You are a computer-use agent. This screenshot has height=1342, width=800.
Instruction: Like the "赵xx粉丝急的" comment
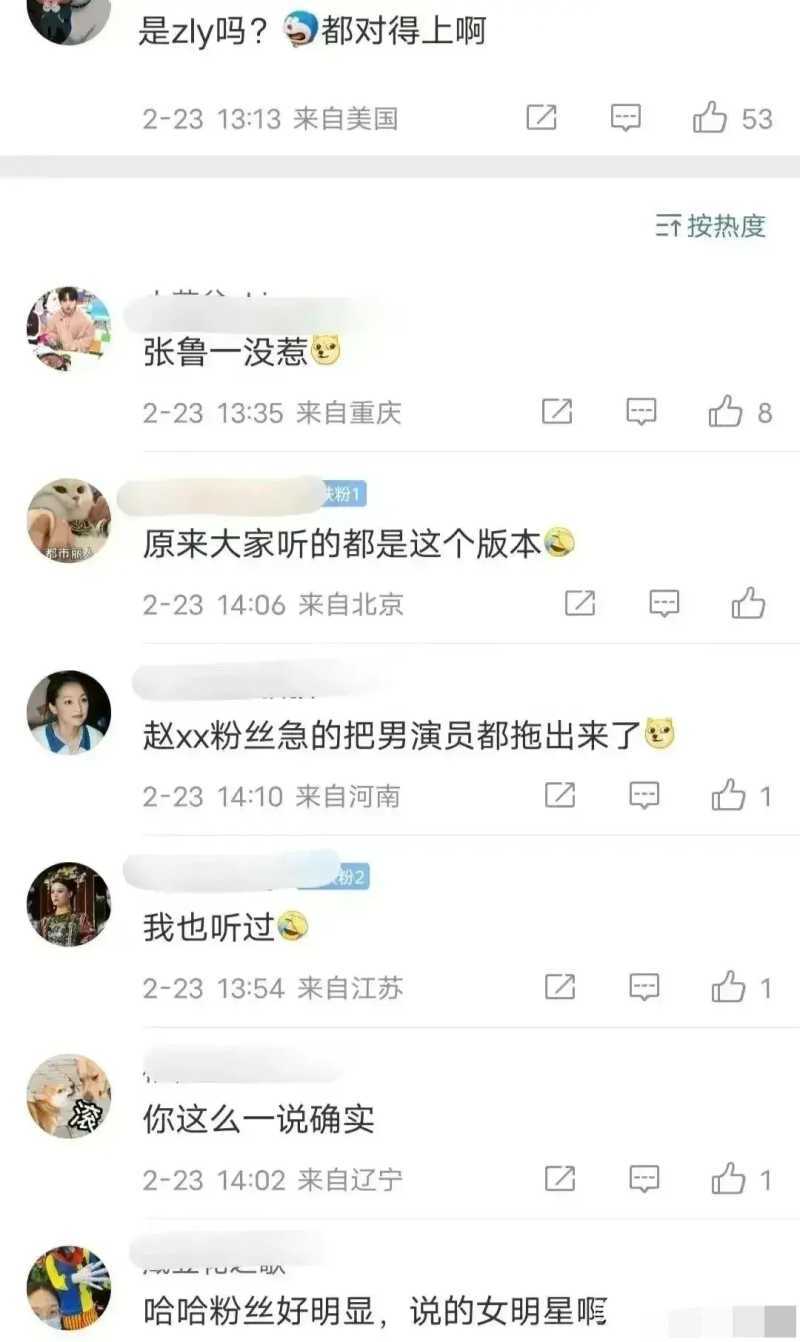pos(728,796)
